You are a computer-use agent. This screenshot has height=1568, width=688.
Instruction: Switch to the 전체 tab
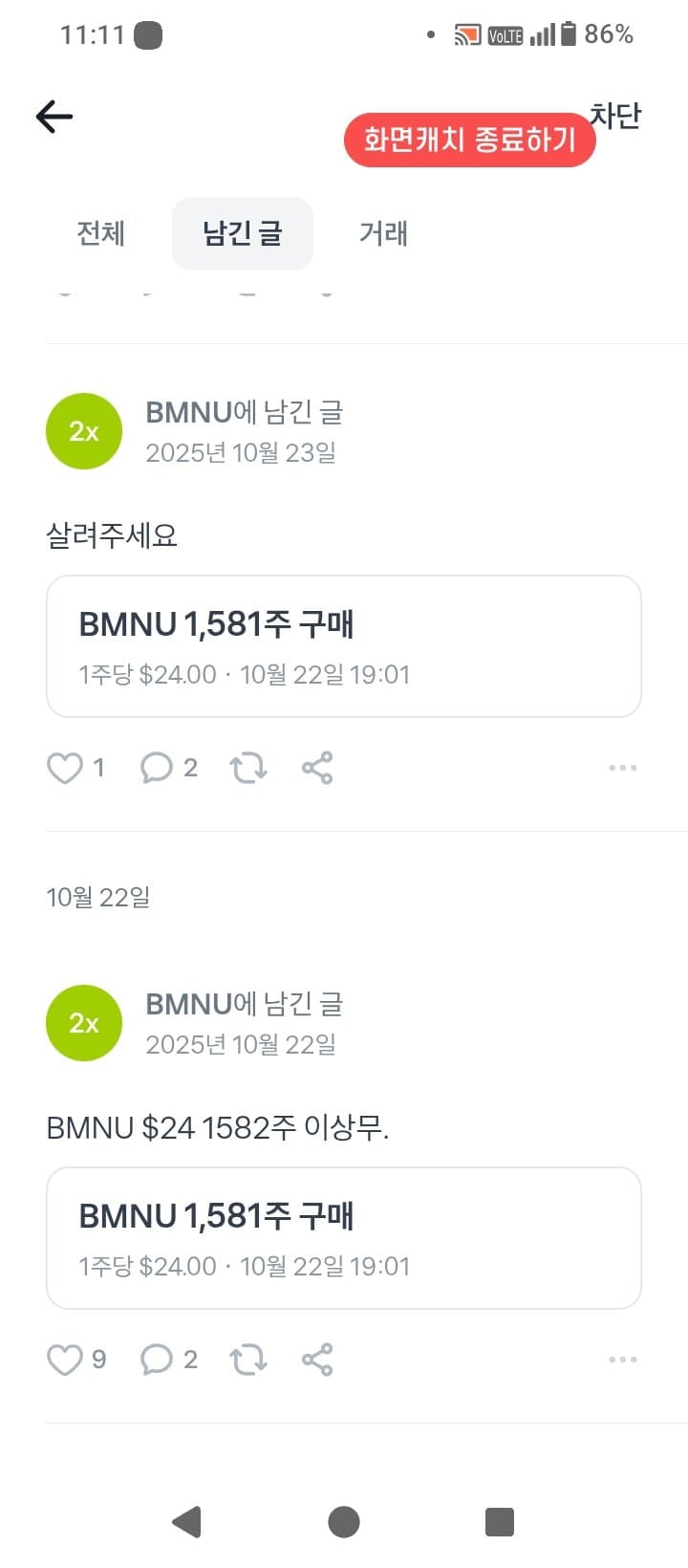[x=101, y=233]
